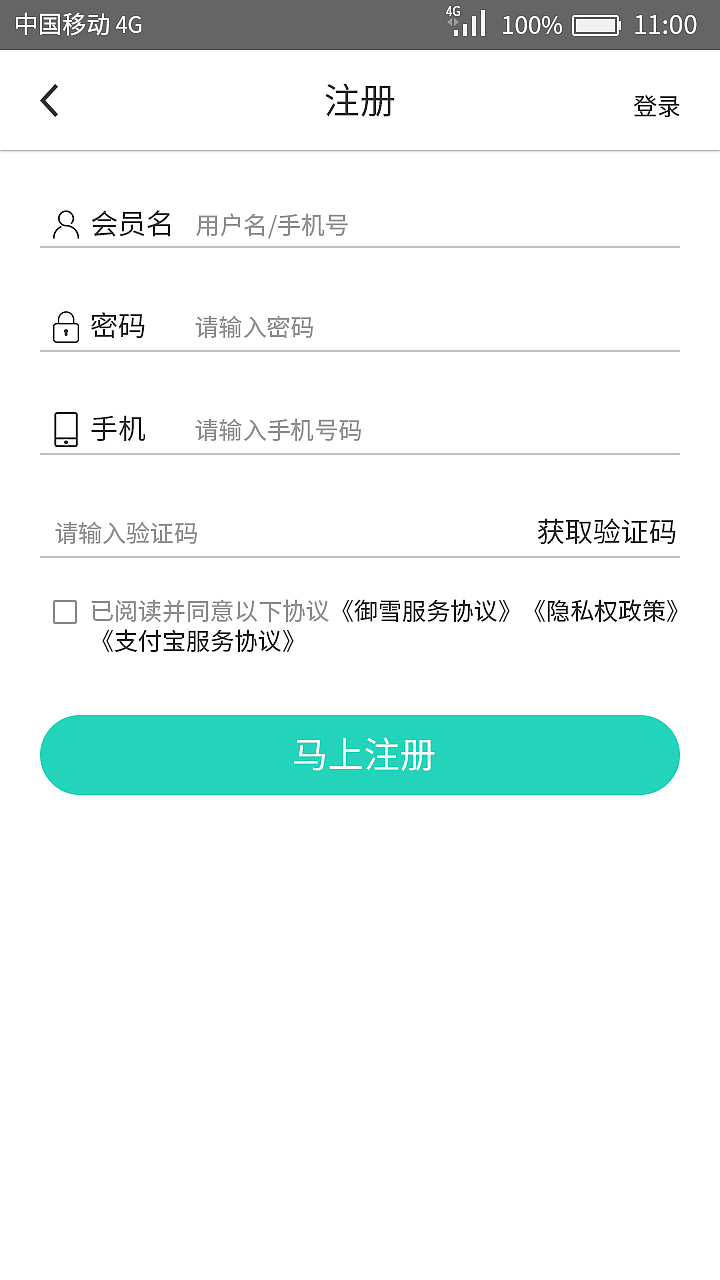Image resolution: width=720 pixels, height=1280 pixels.
Task: Click the lock icon beside 密码
Action: (65, 326)
